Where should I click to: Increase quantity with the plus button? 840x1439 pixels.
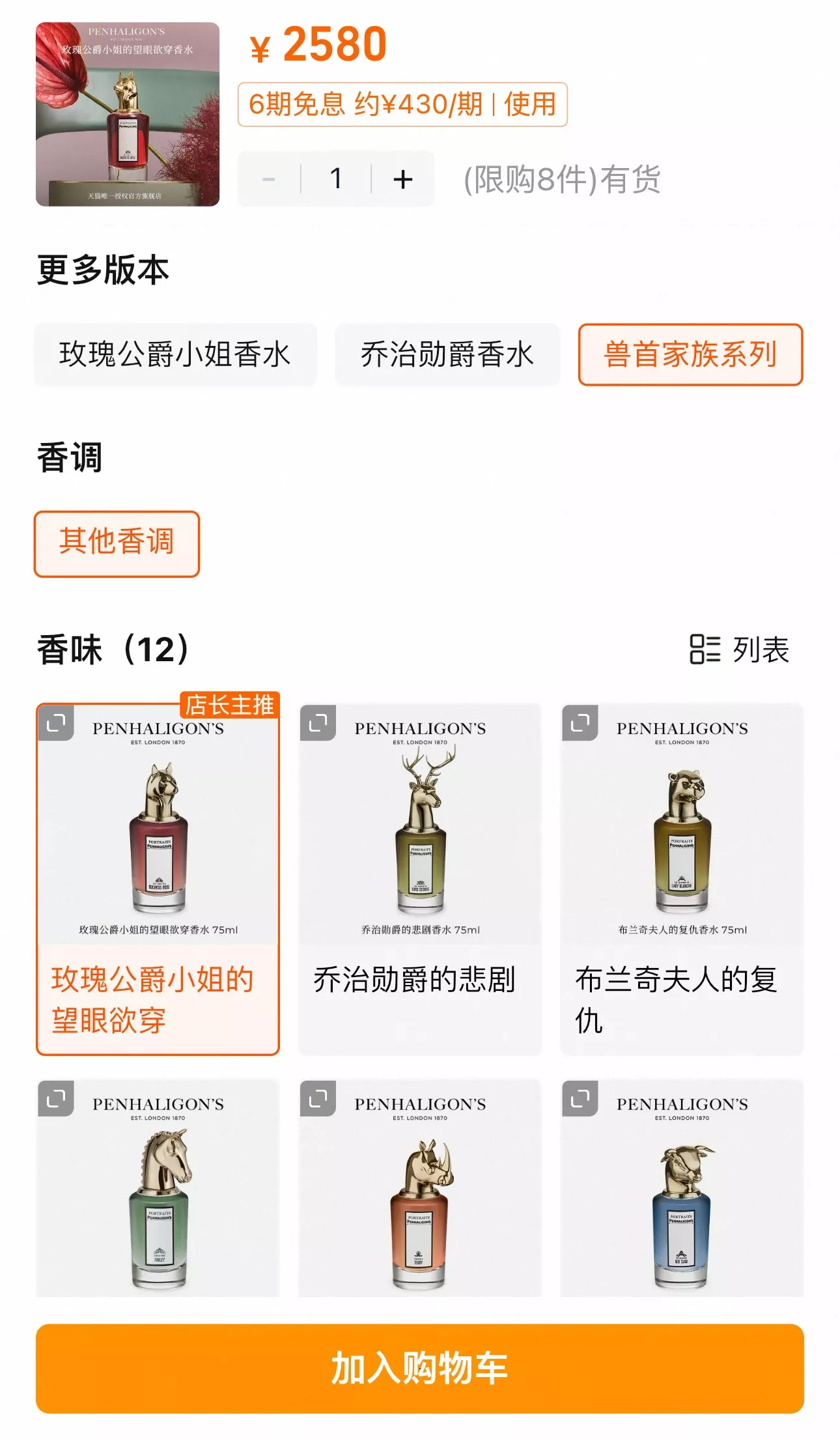[x=403, y=179]
